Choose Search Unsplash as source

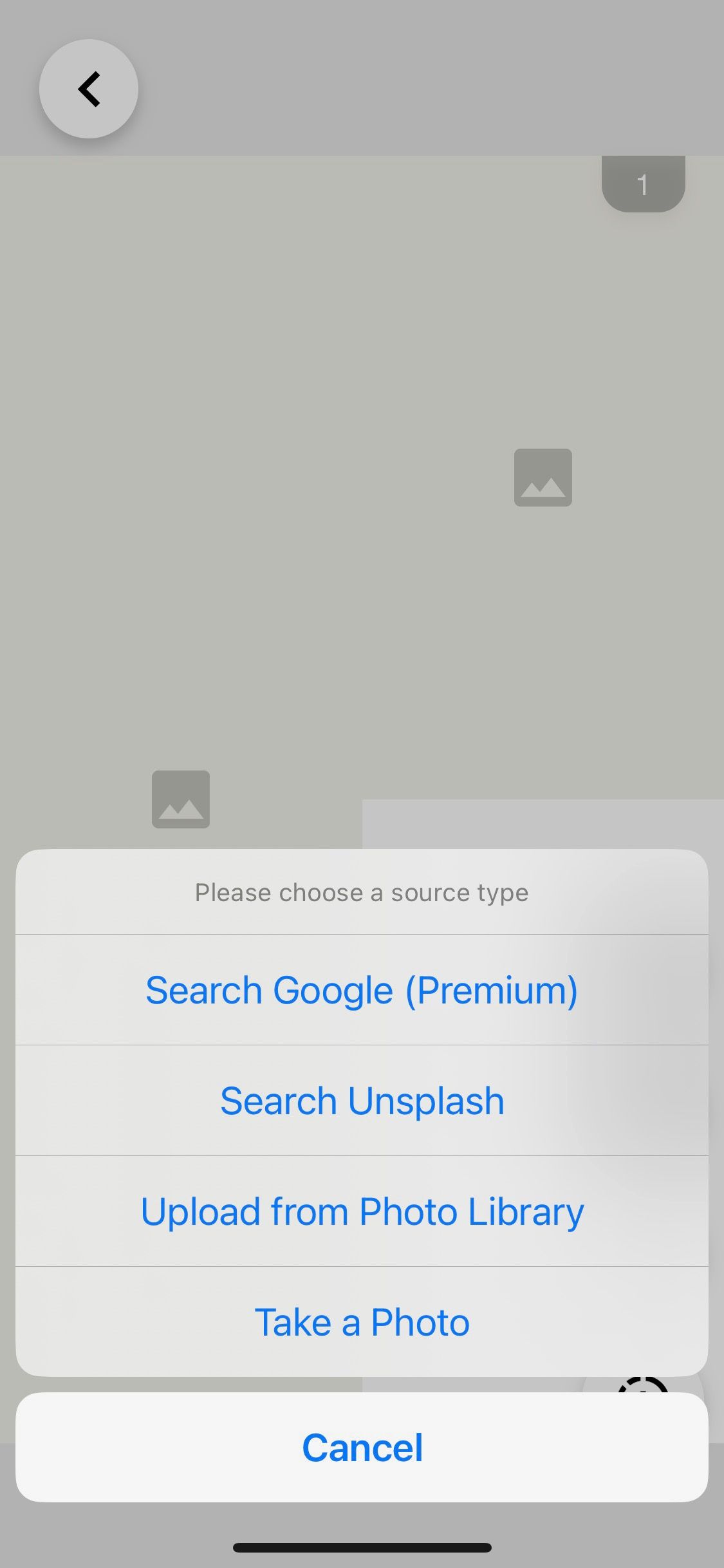362,1101
